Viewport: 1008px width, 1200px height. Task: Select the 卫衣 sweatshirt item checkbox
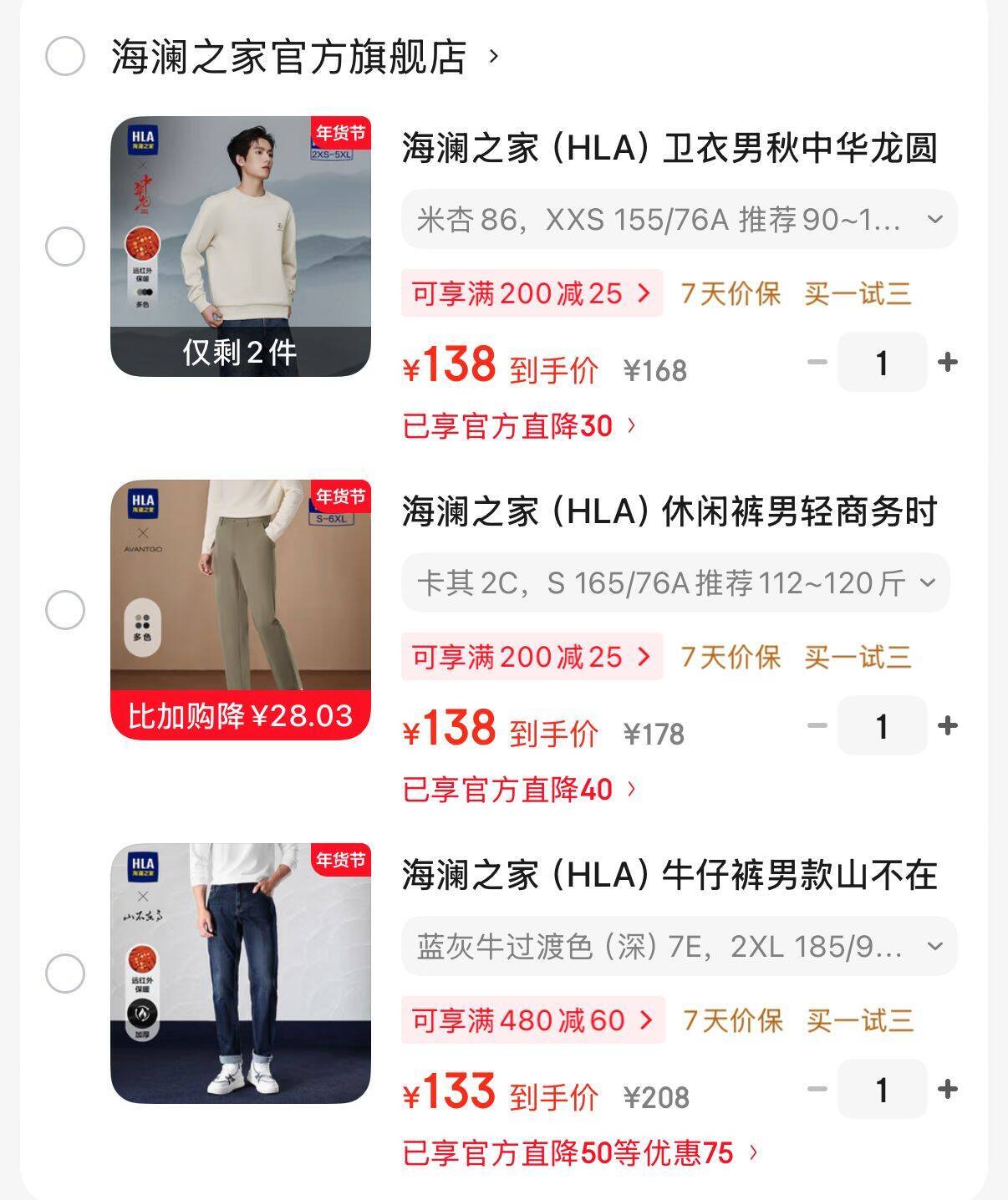point(65,247)
